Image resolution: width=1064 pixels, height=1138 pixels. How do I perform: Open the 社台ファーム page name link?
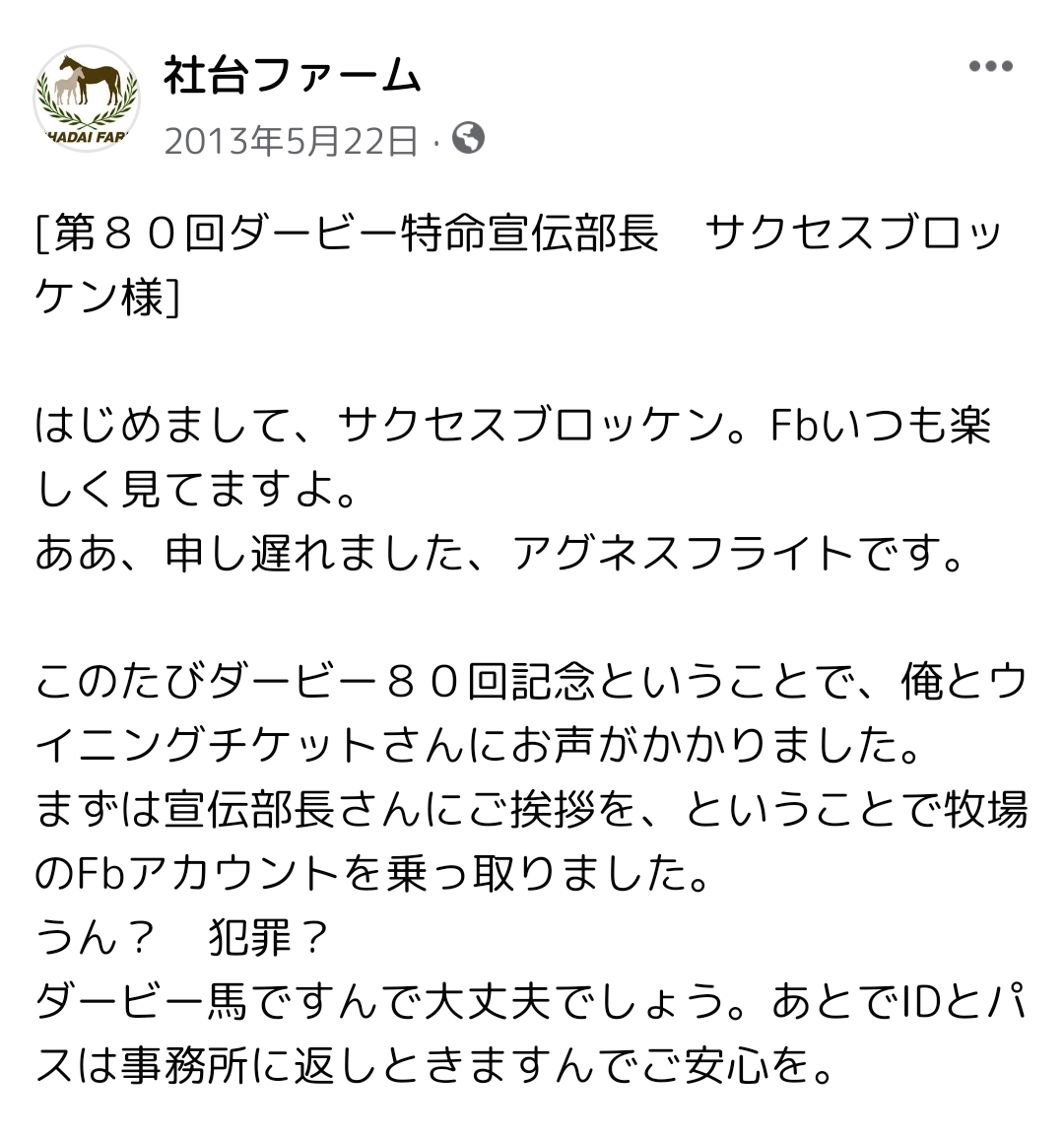coord(293,75)
